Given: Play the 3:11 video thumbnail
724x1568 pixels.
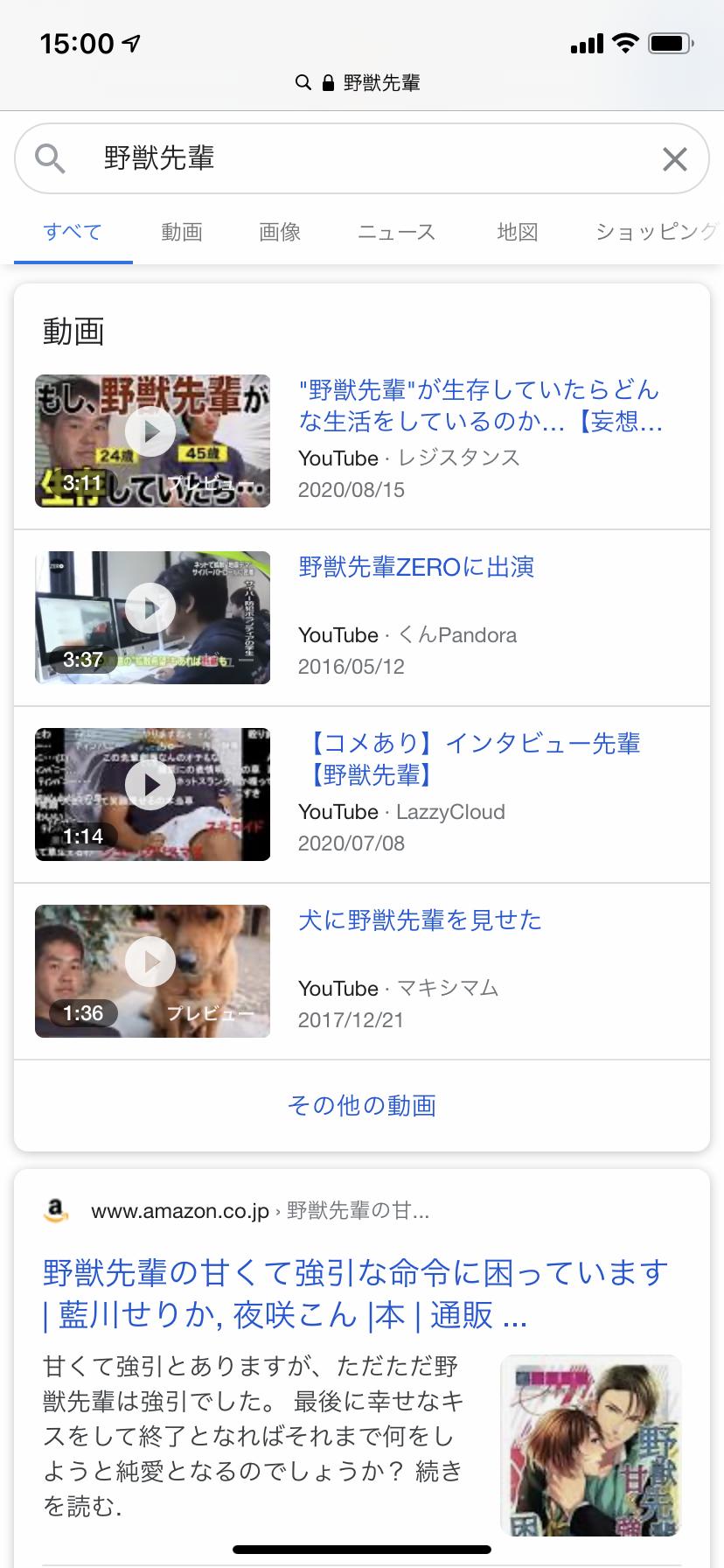Looking at the screenshot, I should (x=152, y=441).
